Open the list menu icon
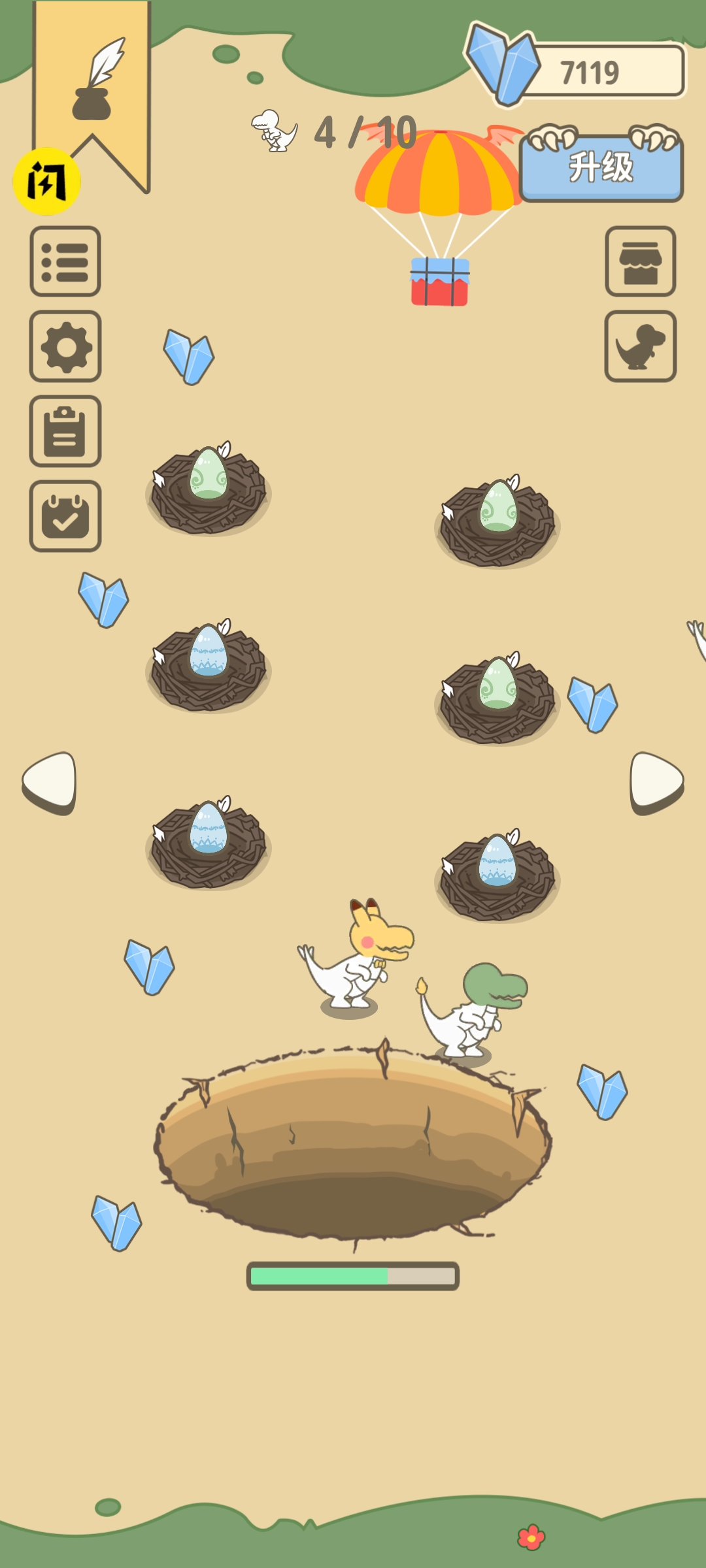706x1568 pixels. [x=65, y=261]
